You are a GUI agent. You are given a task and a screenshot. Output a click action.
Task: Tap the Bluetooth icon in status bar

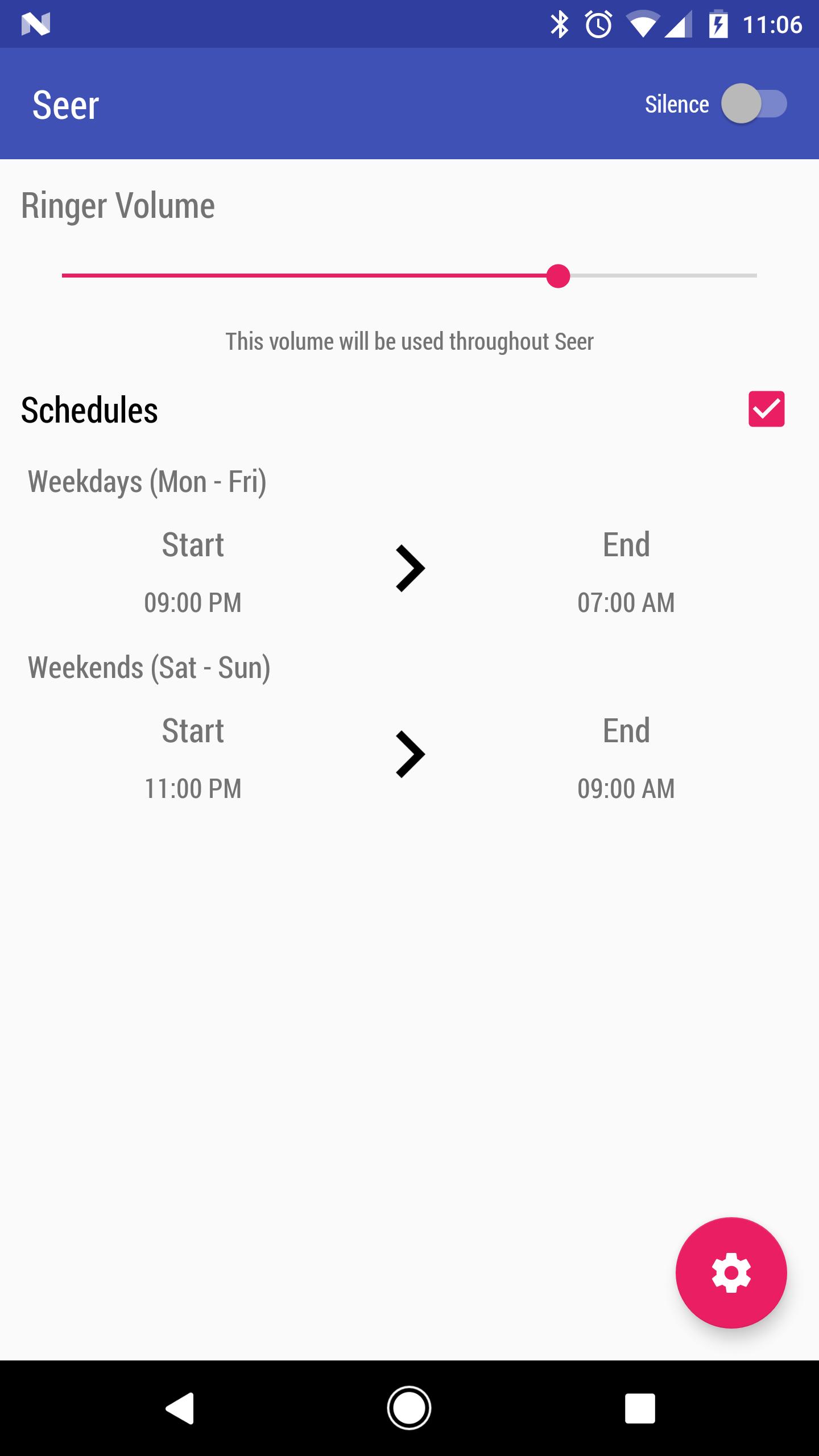pos(561,24)
